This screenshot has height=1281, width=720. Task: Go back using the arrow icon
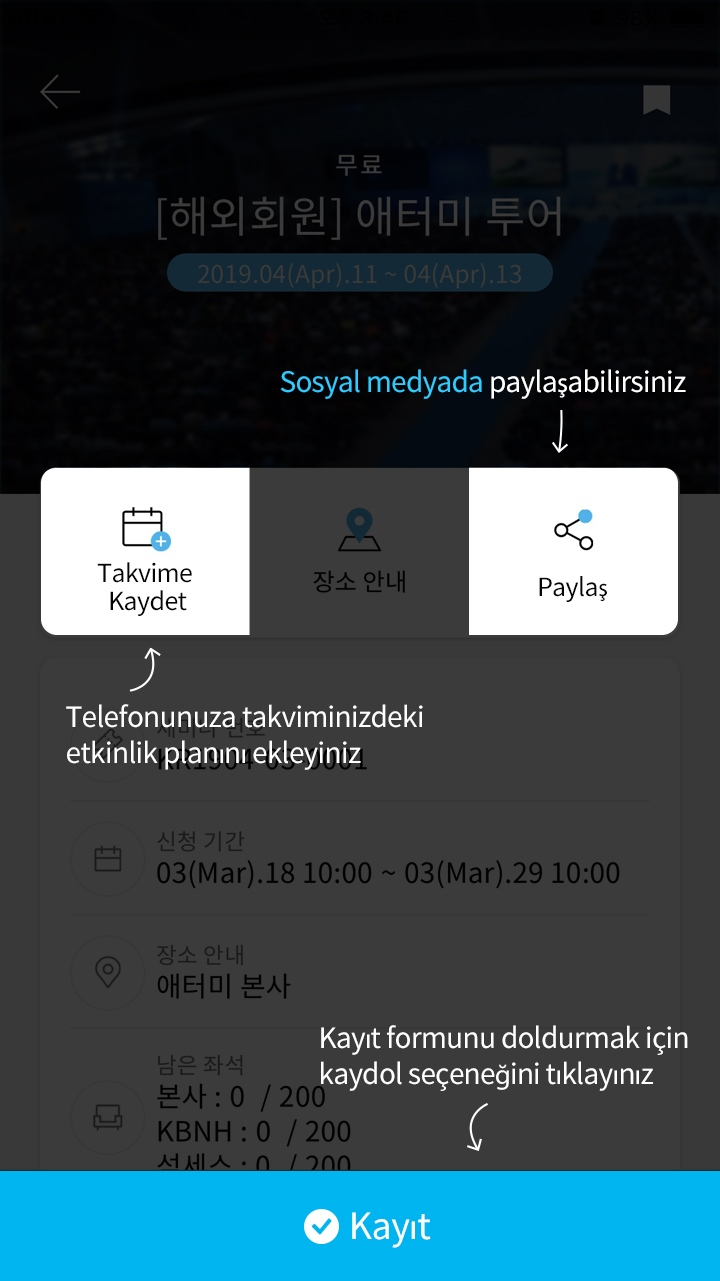pos(60,92)
